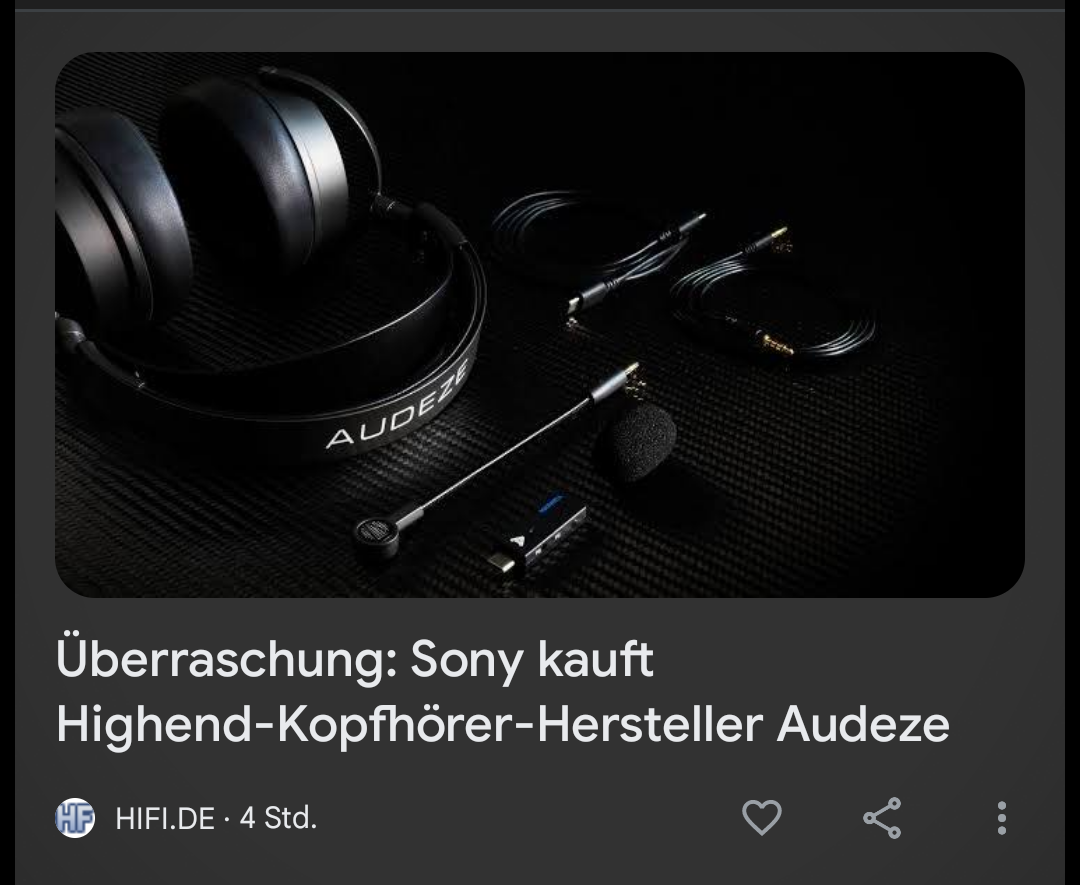Open the Sony kauft Audeze article headline

coord(502,692)
